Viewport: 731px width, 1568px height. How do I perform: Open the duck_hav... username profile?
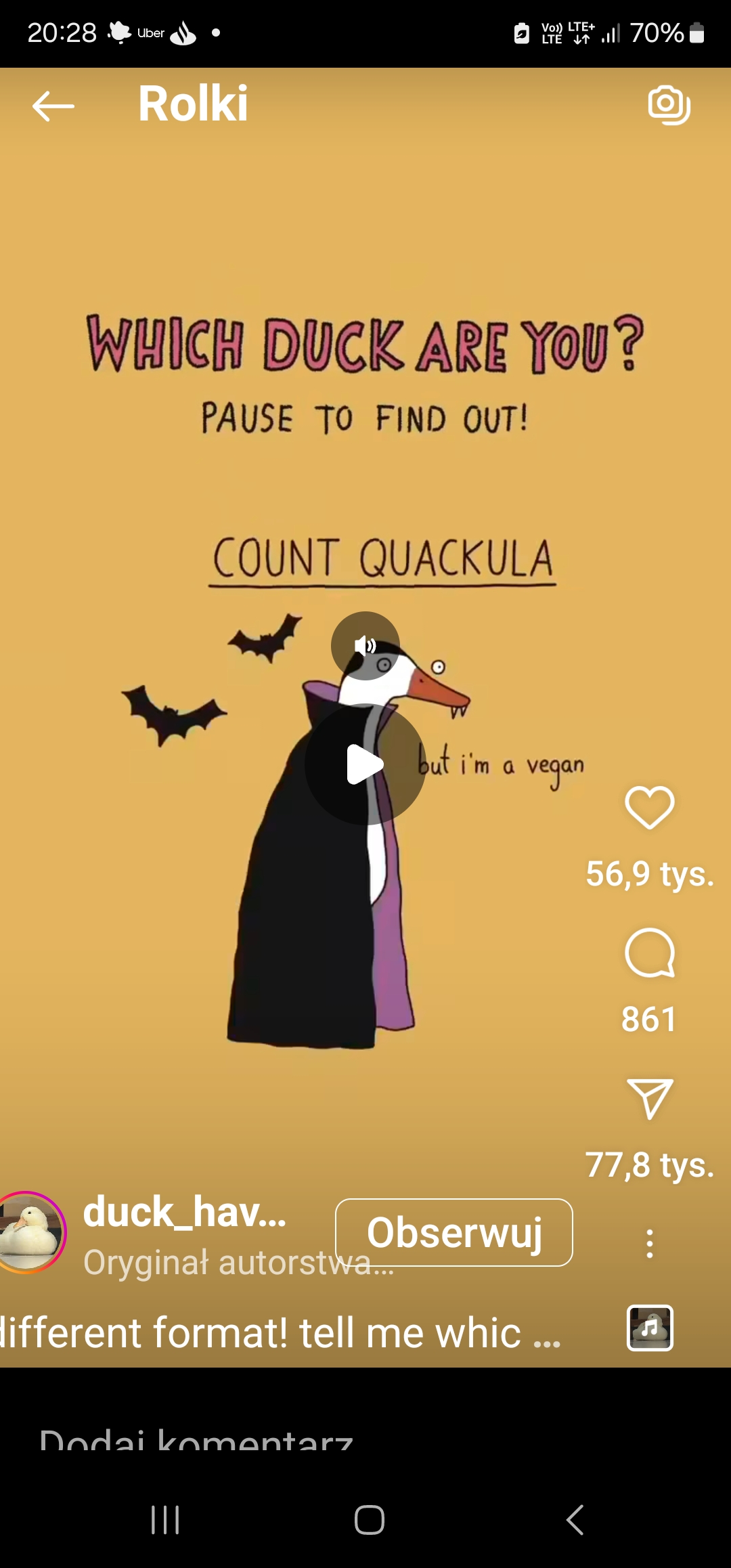[x=184, y=1212]
